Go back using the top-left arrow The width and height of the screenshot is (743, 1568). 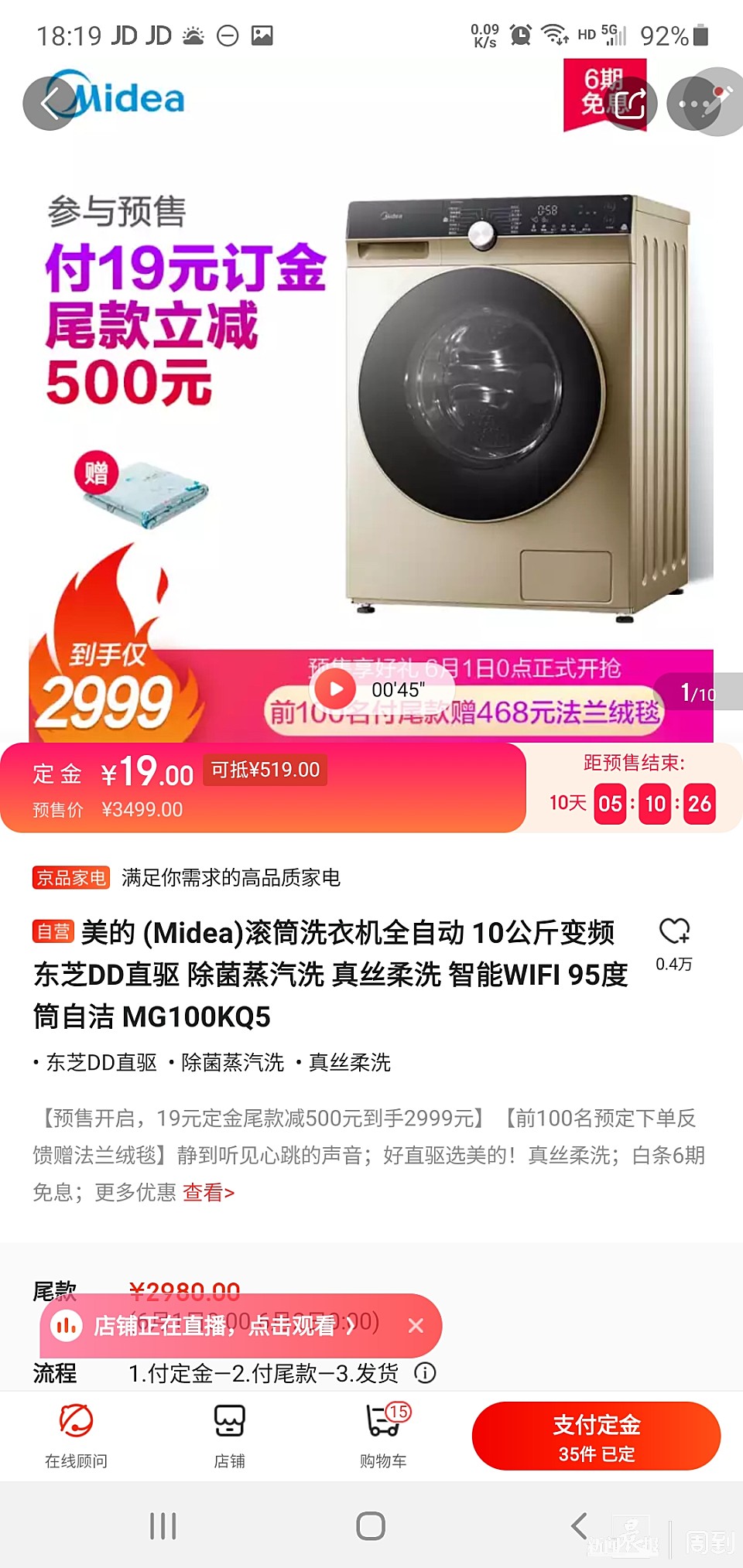pyautogui.click(x=50, y=104)
